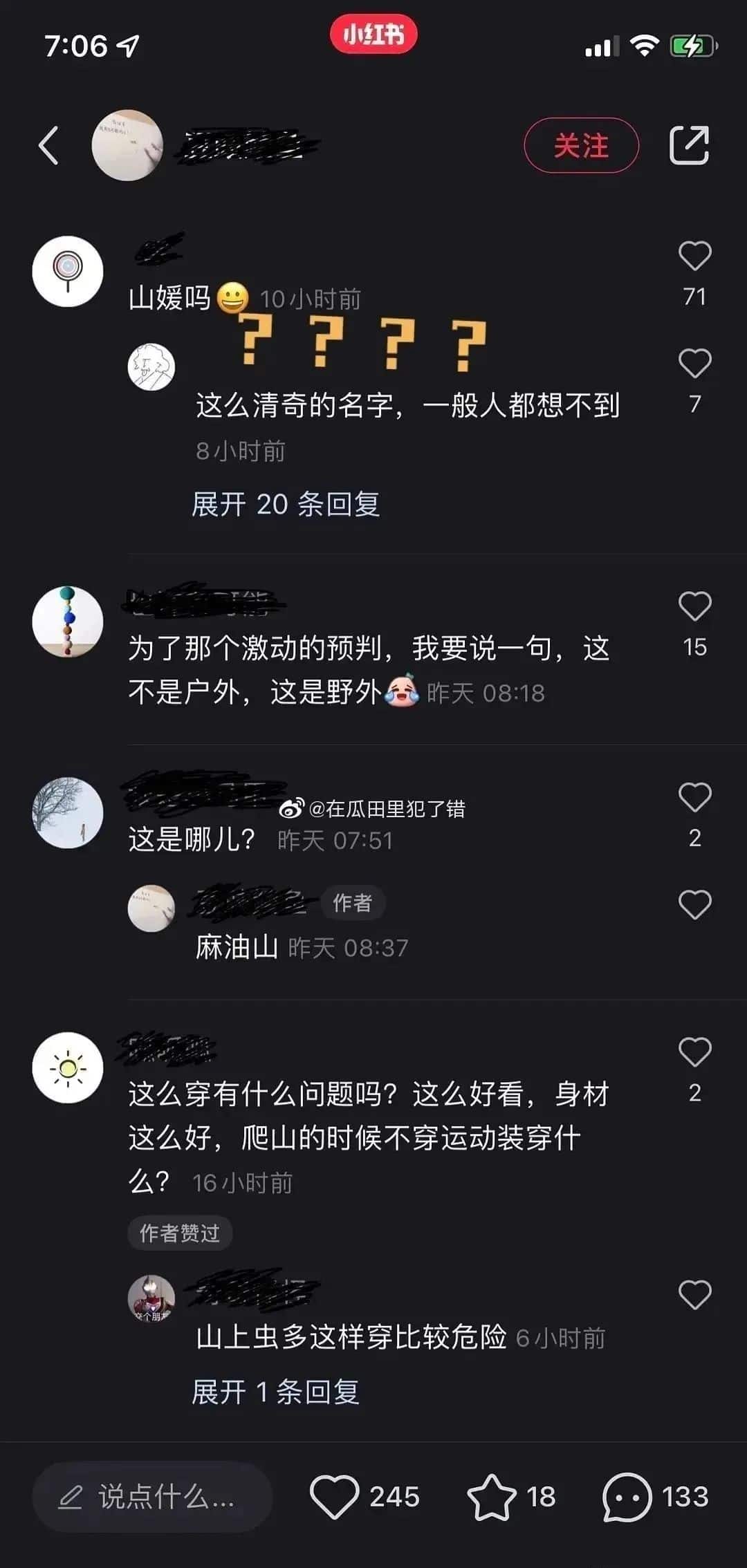Like the comment 这么穿有什么问题吗
This screenshot has height=1568, width=747.
[x=694, y=1052]
